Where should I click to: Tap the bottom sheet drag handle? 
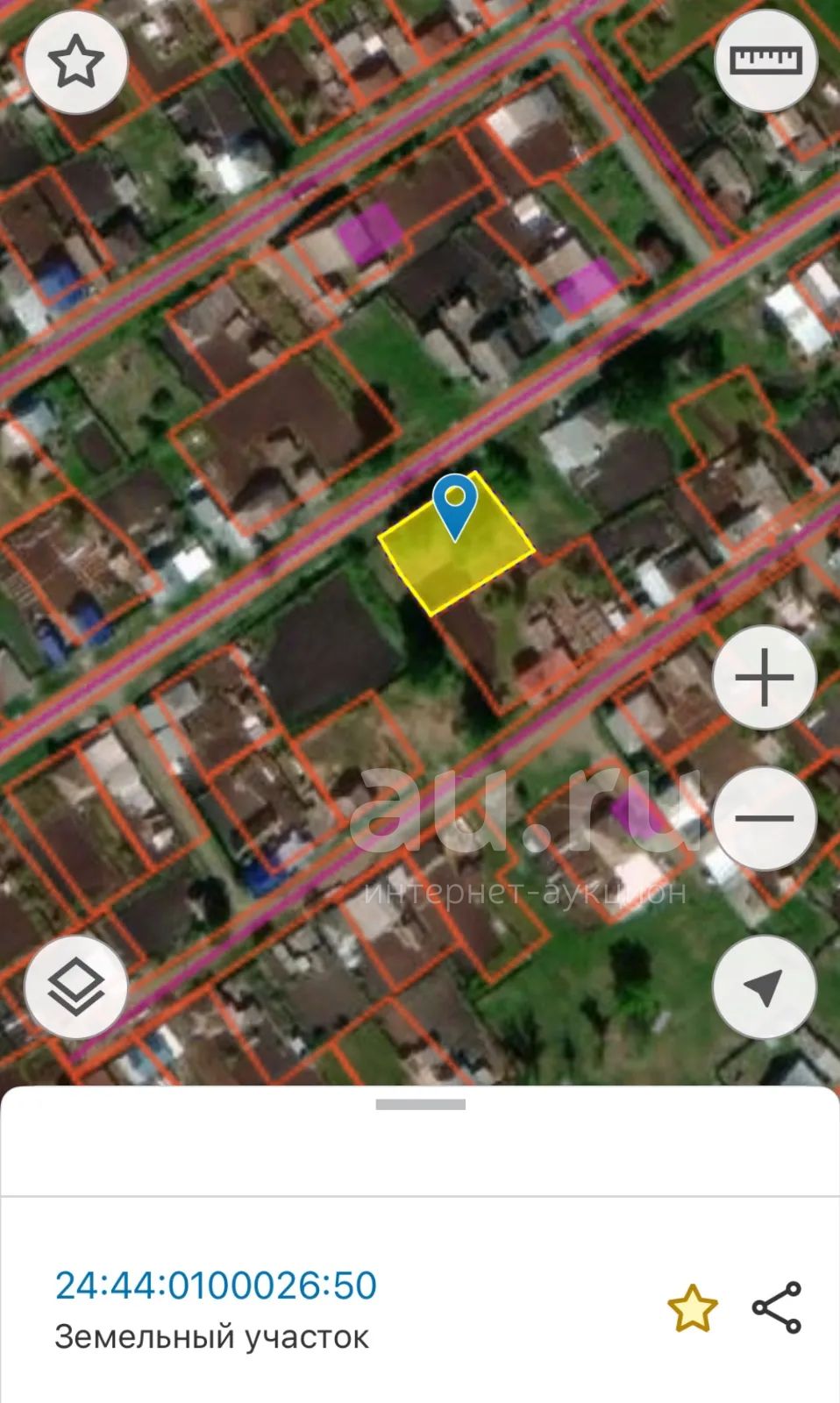pos(420,1105)
